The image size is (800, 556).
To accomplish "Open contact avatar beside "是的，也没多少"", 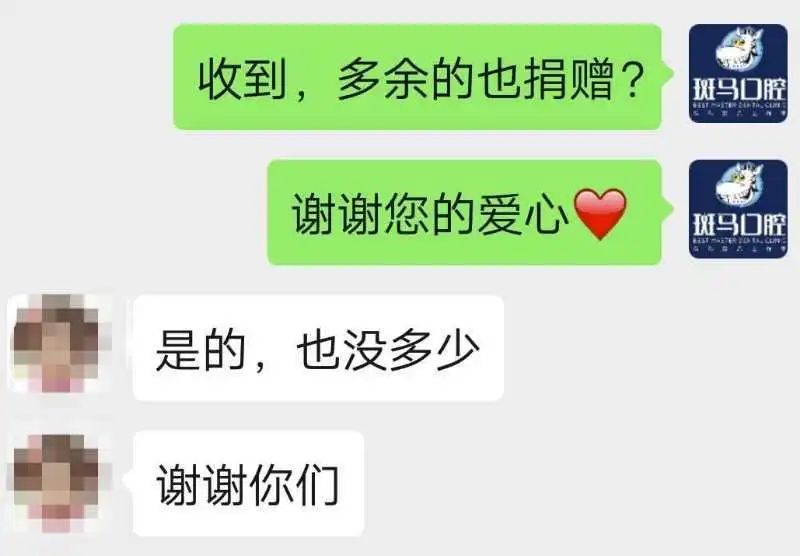I will point(56,346).
